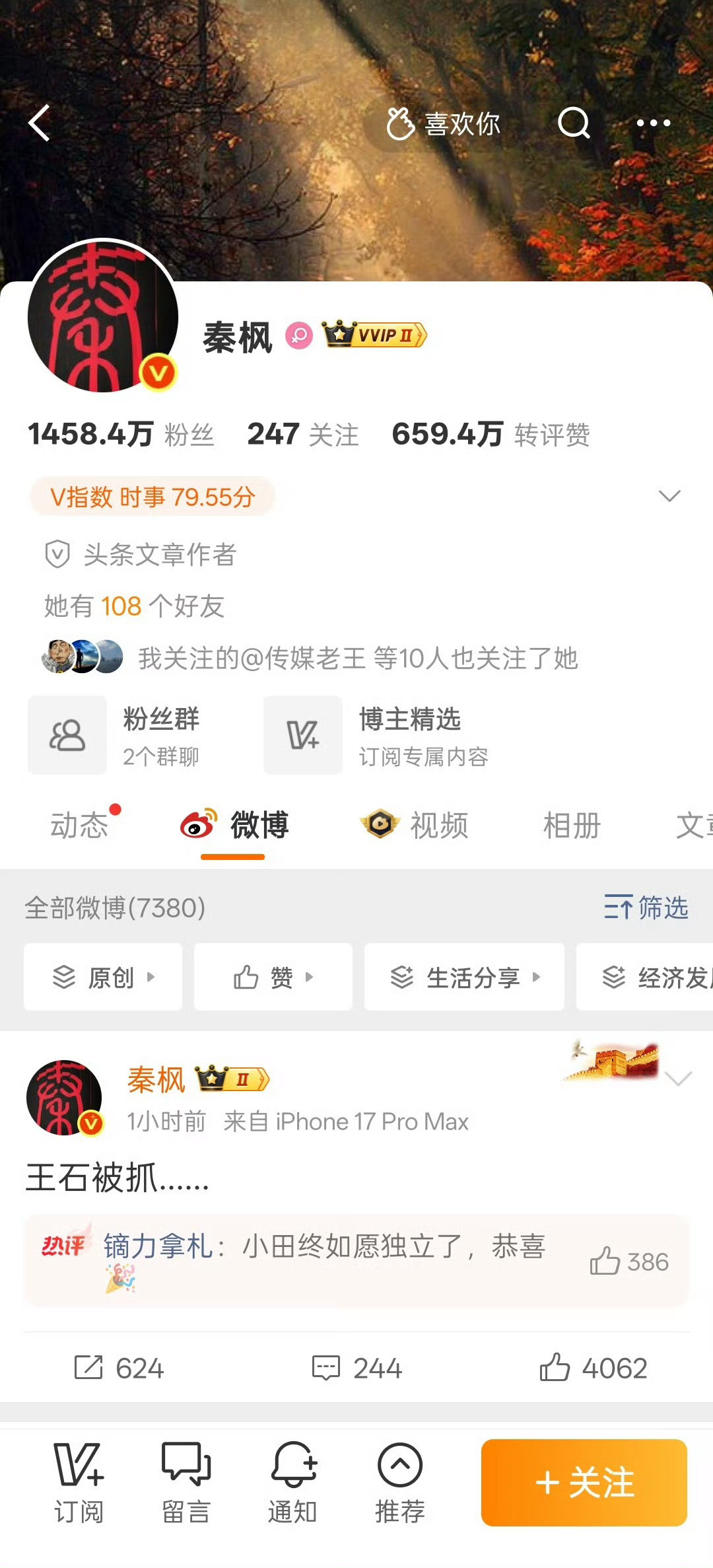Open the search icon in the top bar
The width and height of the screenshot is (713, 1568).
tap(574, 123)
